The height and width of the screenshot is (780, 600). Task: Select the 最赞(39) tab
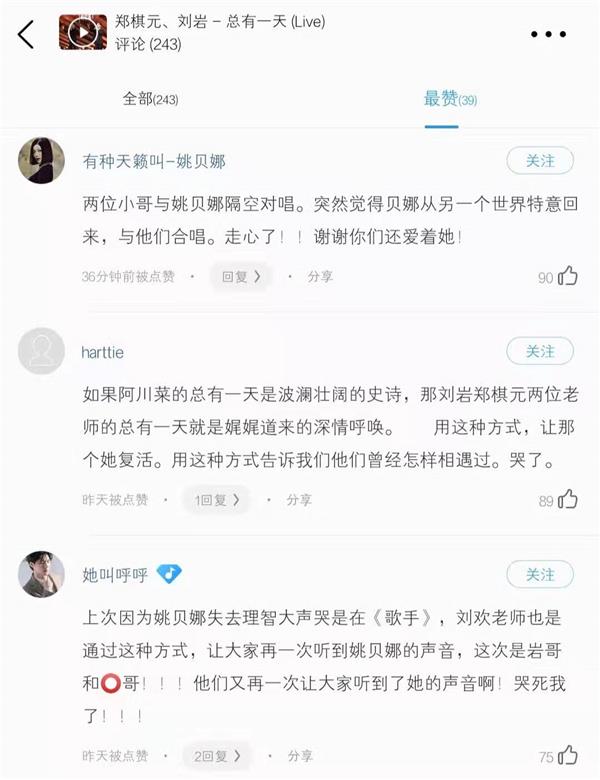point(450,99)
